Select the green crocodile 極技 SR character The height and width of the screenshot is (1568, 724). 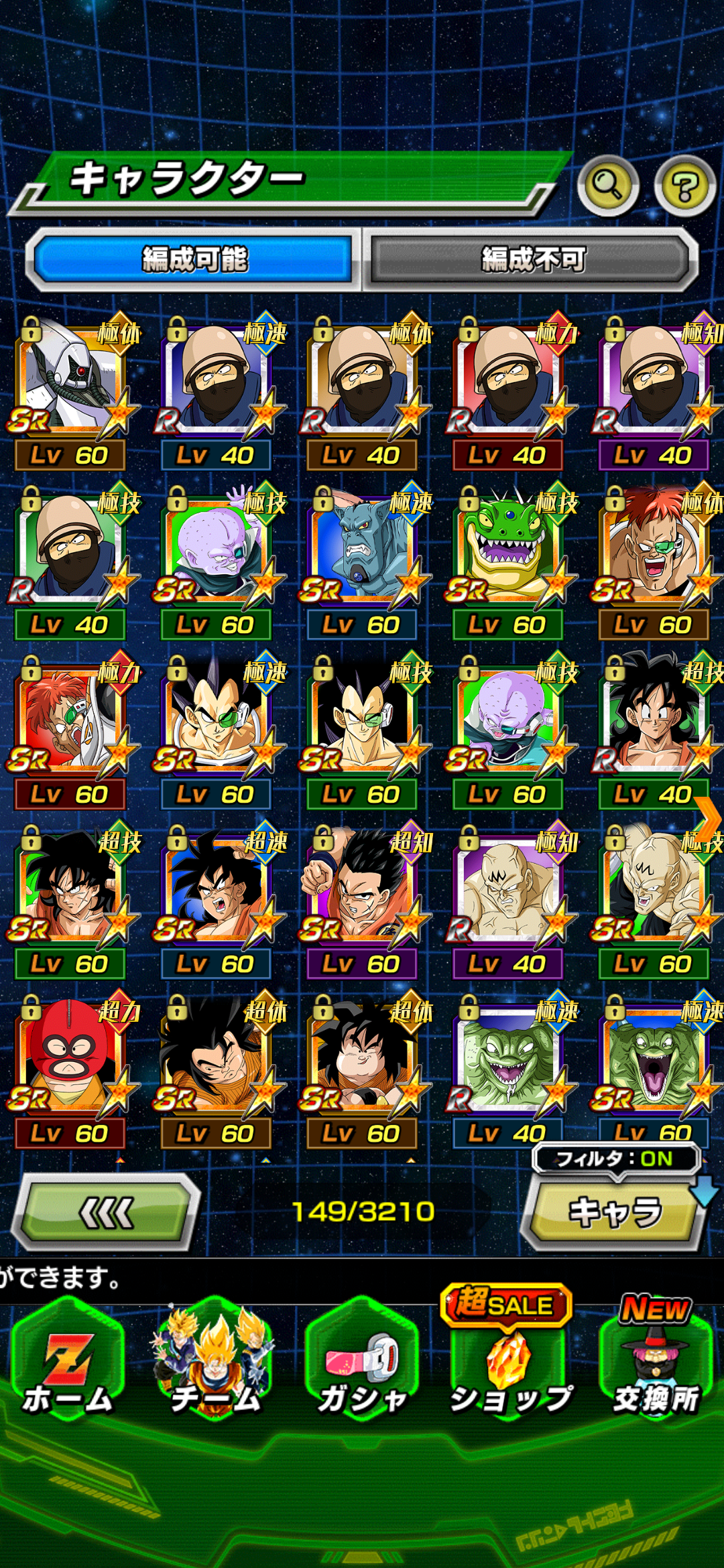(x=508, y=551)
